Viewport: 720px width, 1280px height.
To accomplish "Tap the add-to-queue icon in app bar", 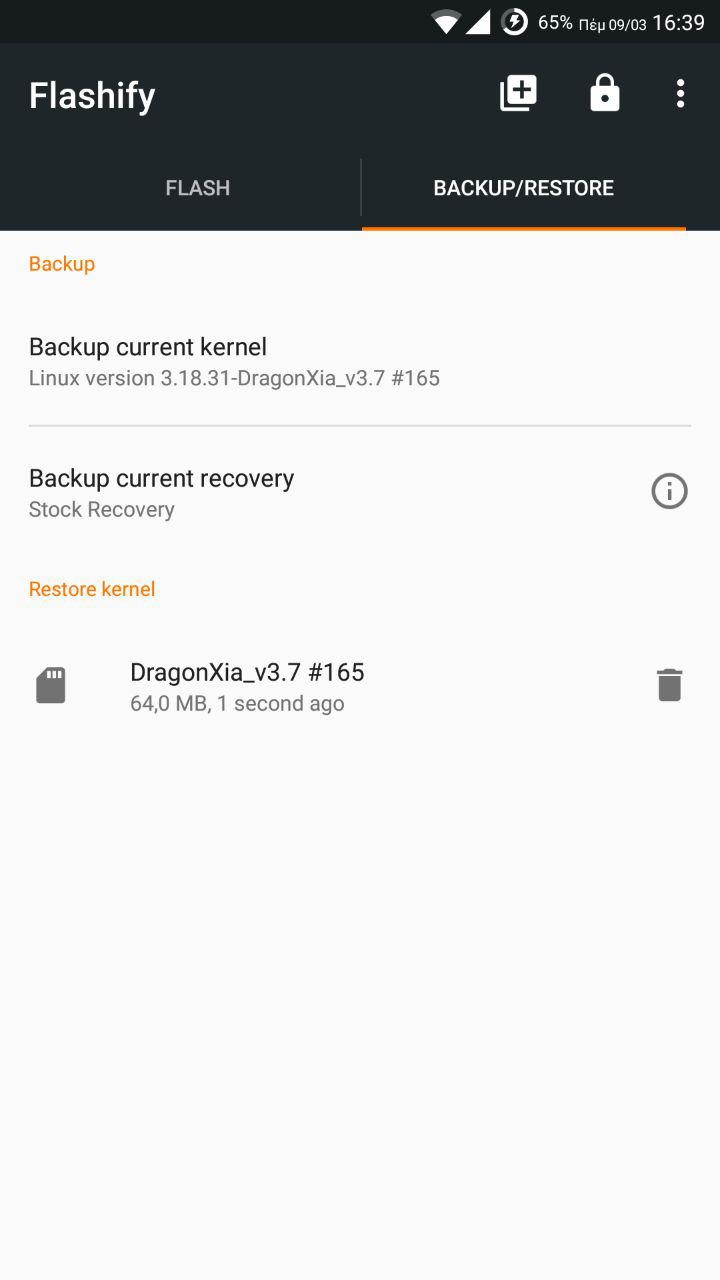I will point(518,94).
